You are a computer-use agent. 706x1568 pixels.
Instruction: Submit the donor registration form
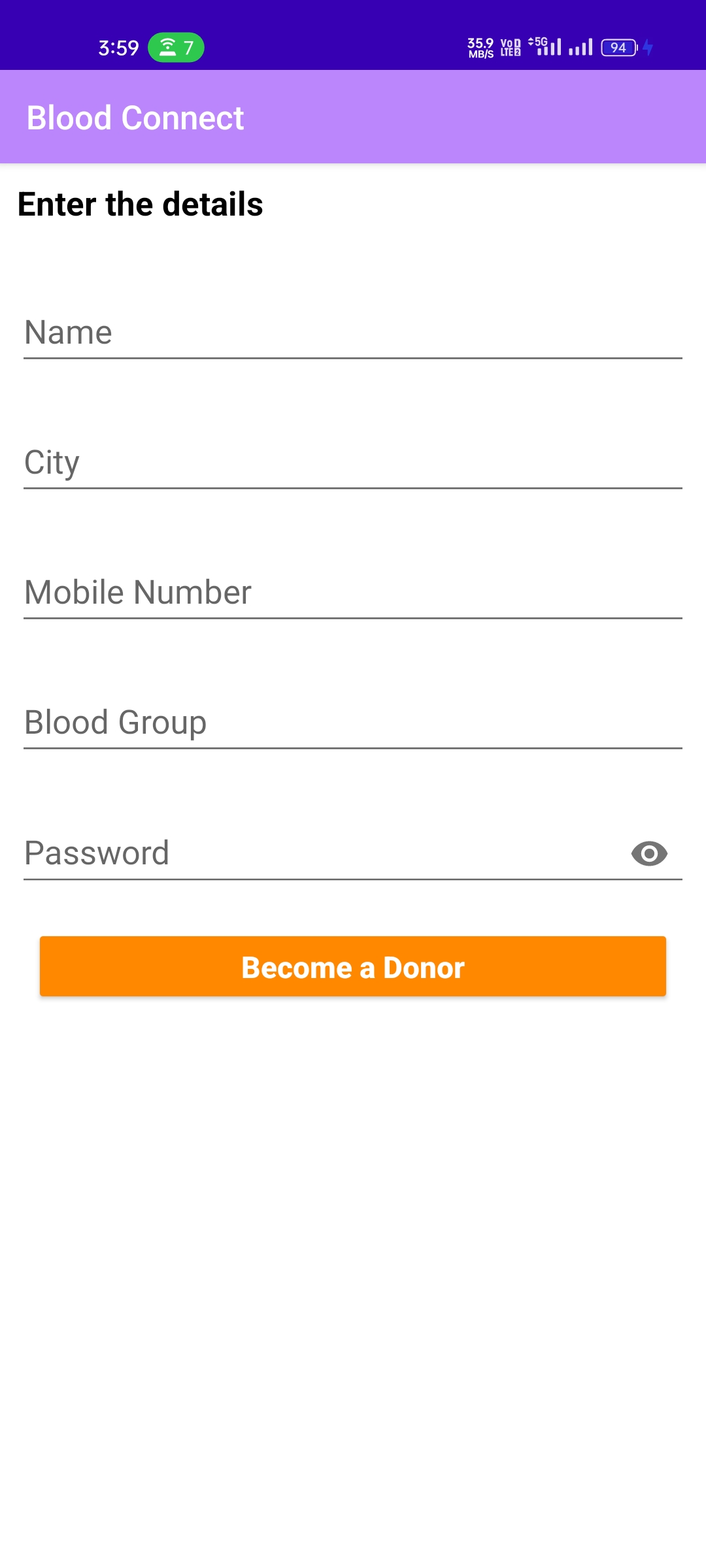353,967
